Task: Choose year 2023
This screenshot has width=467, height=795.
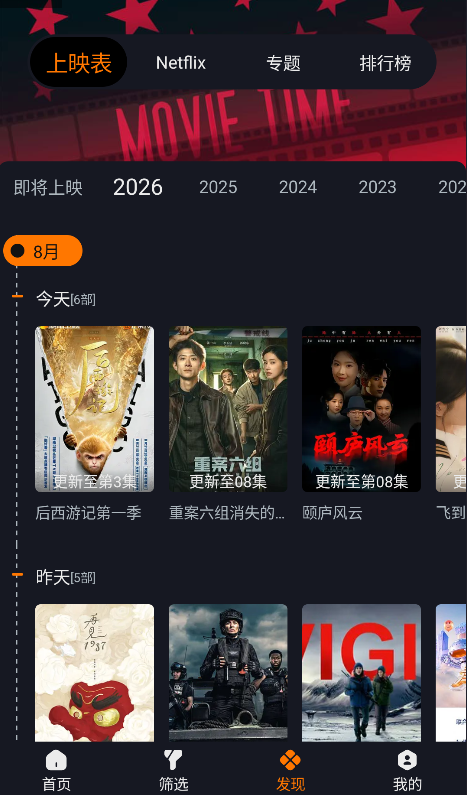Action: click(377, 188)
